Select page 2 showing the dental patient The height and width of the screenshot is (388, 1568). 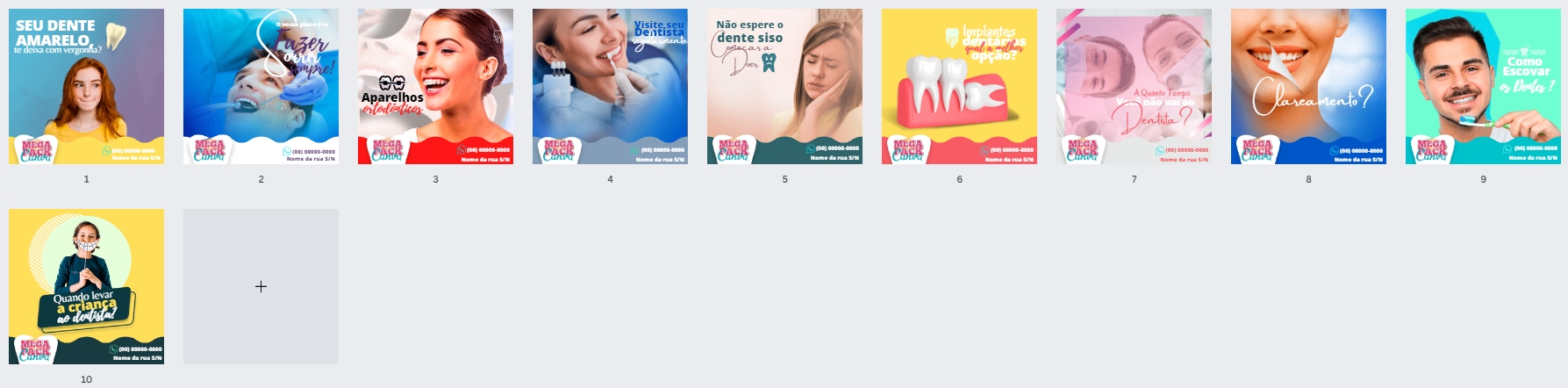click(261, 86)
